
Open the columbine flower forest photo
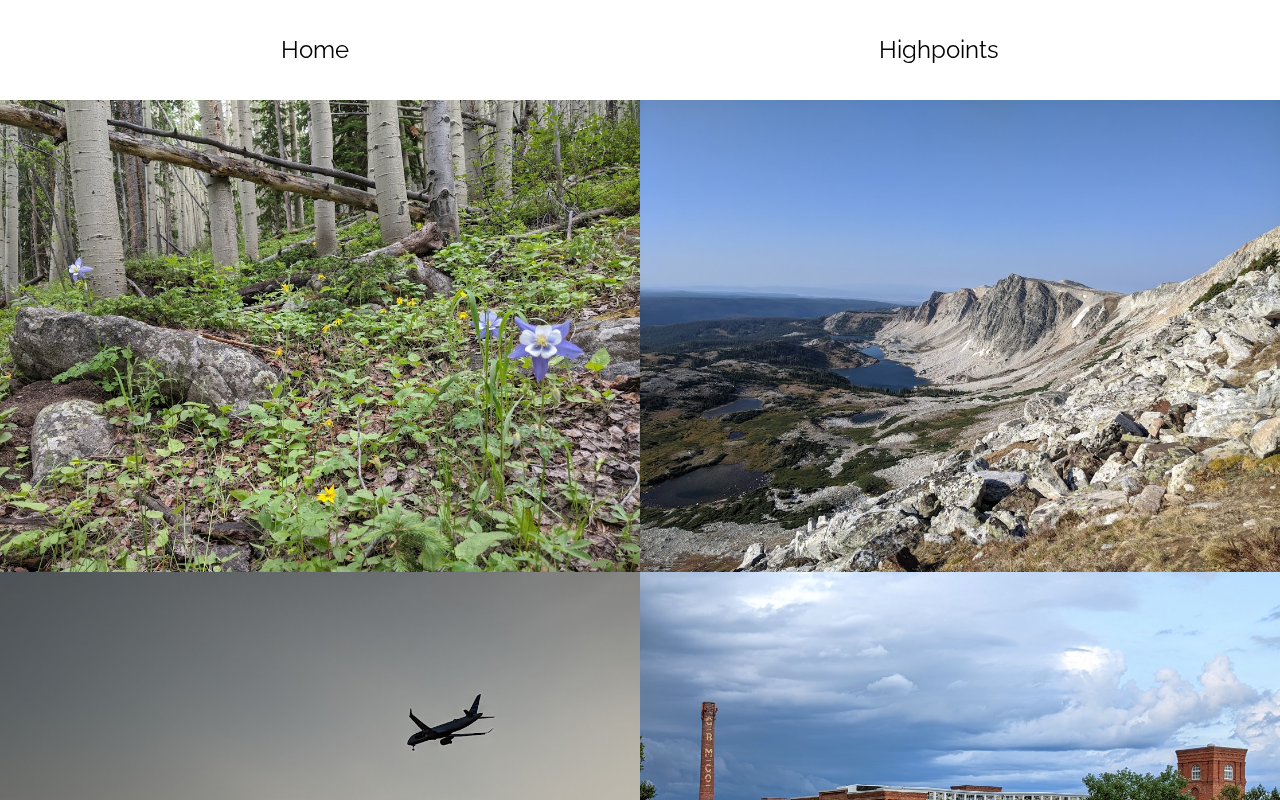point(320,336)
